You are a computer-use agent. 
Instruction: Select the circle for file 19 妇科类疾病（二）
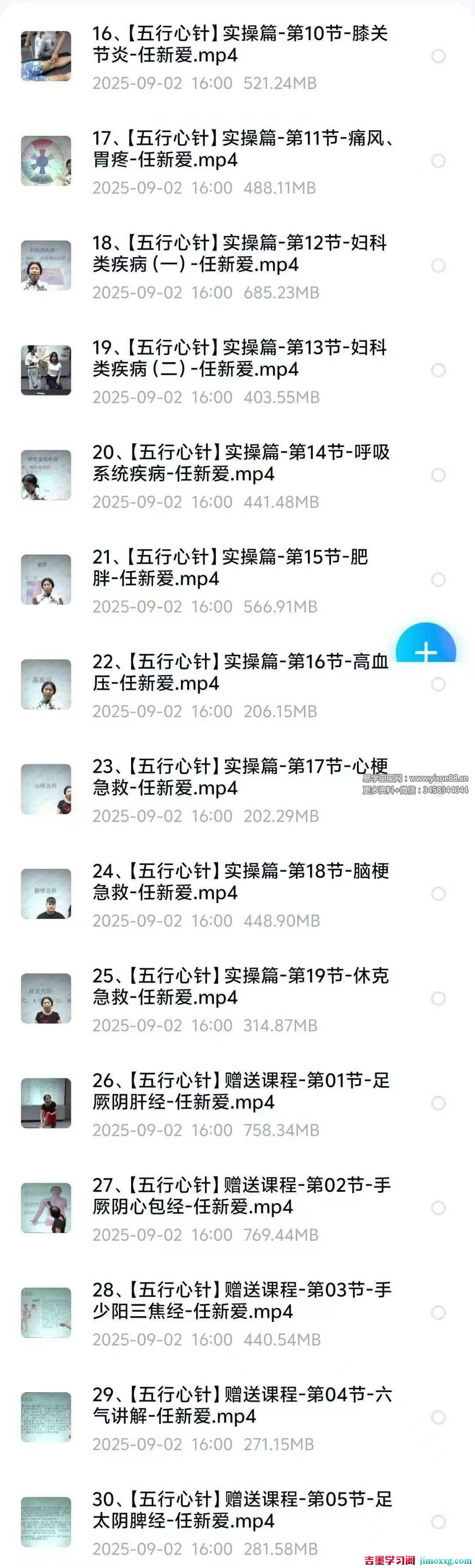coord(438,370)
